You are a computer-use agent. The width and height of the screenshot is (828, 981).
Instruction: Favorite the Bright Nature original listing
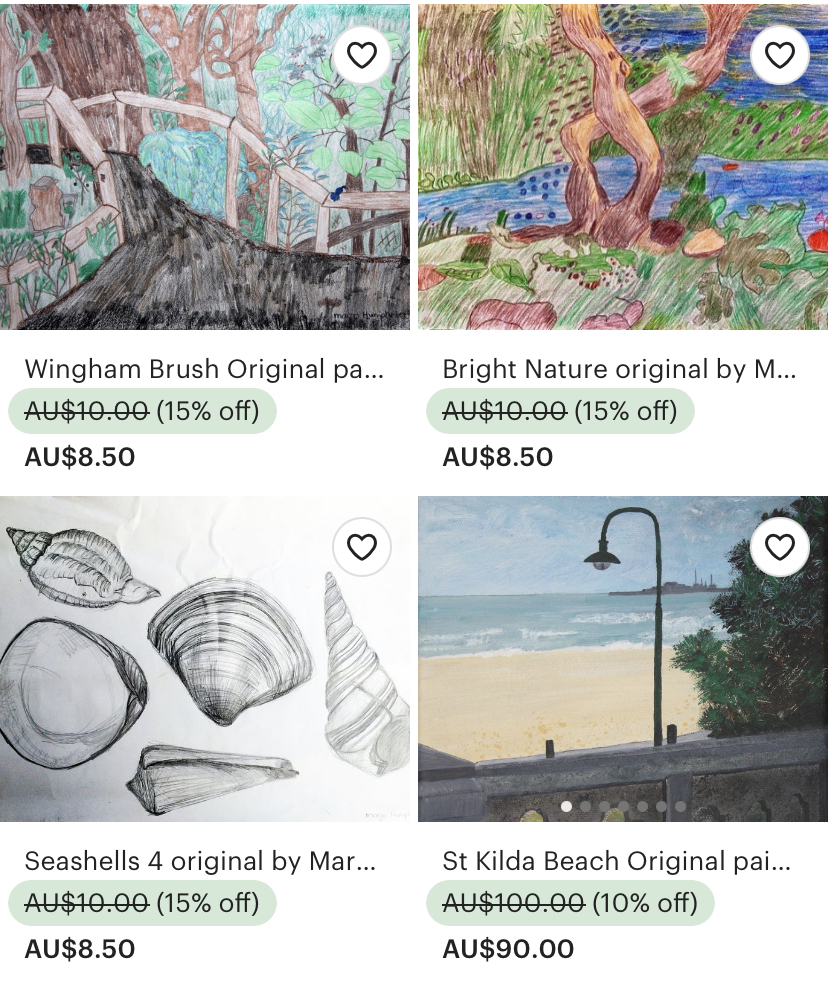point(779,55)
